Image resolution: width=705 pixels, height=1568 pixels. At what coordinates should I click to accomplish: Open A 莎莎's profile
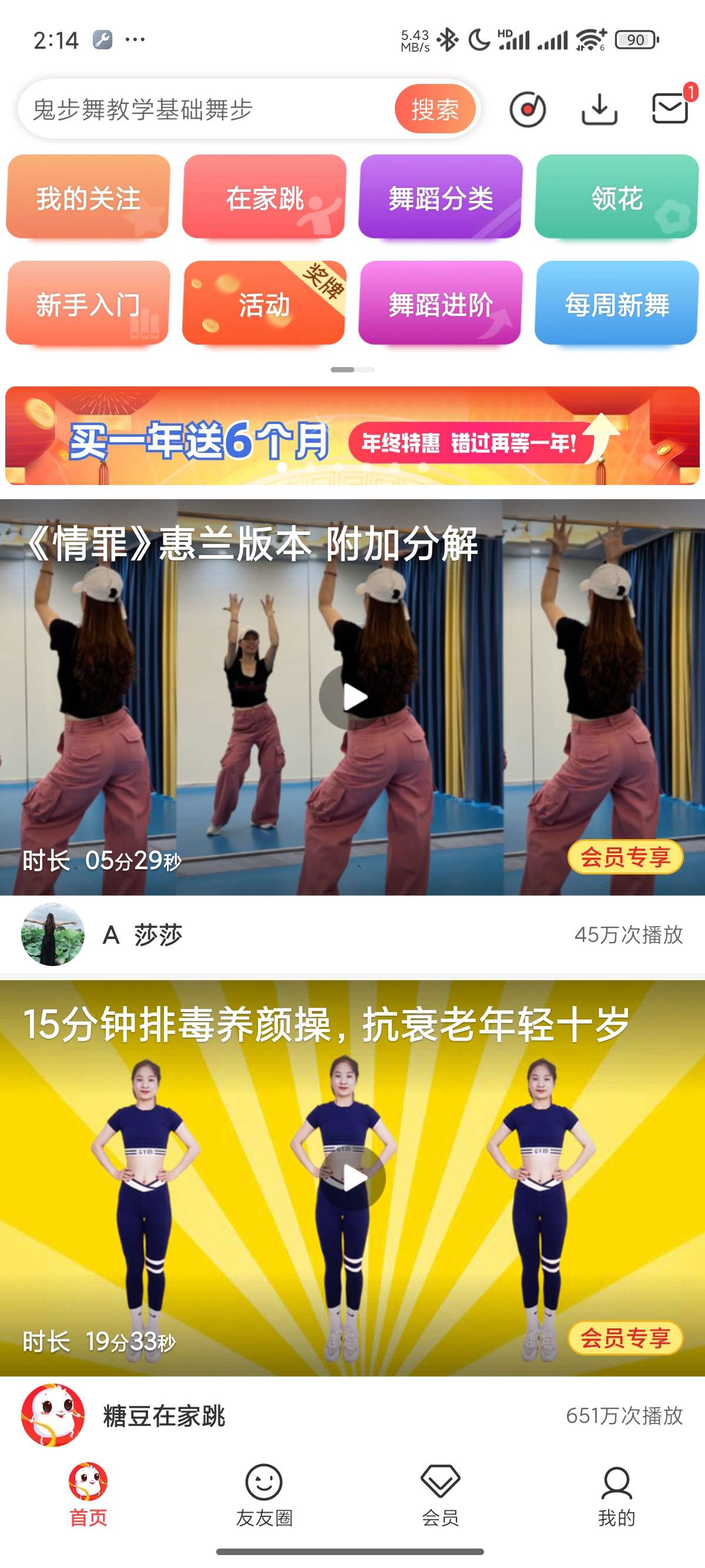[x=53, y=934]
